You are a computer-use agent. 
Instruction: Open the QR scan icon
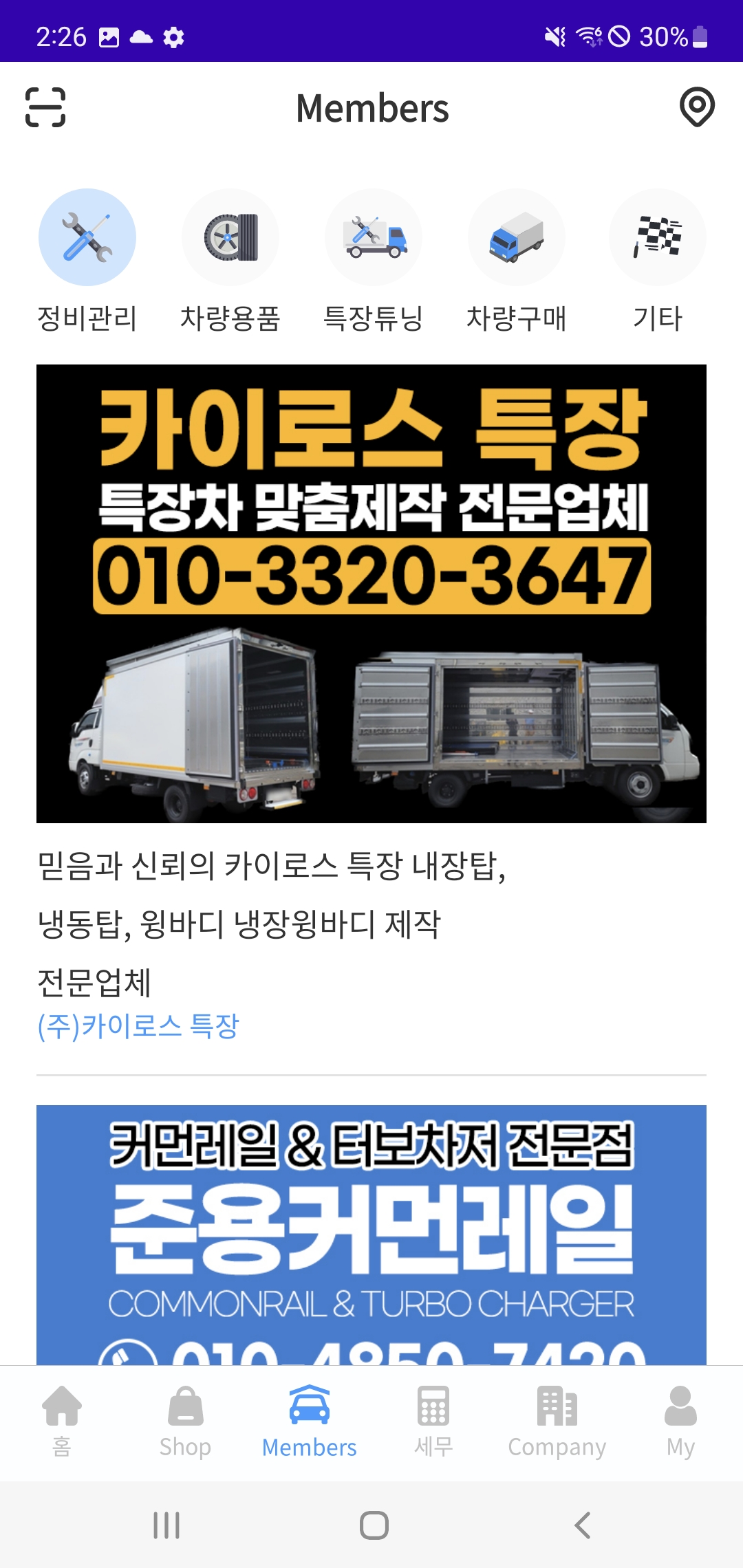(x=45, y=107)
